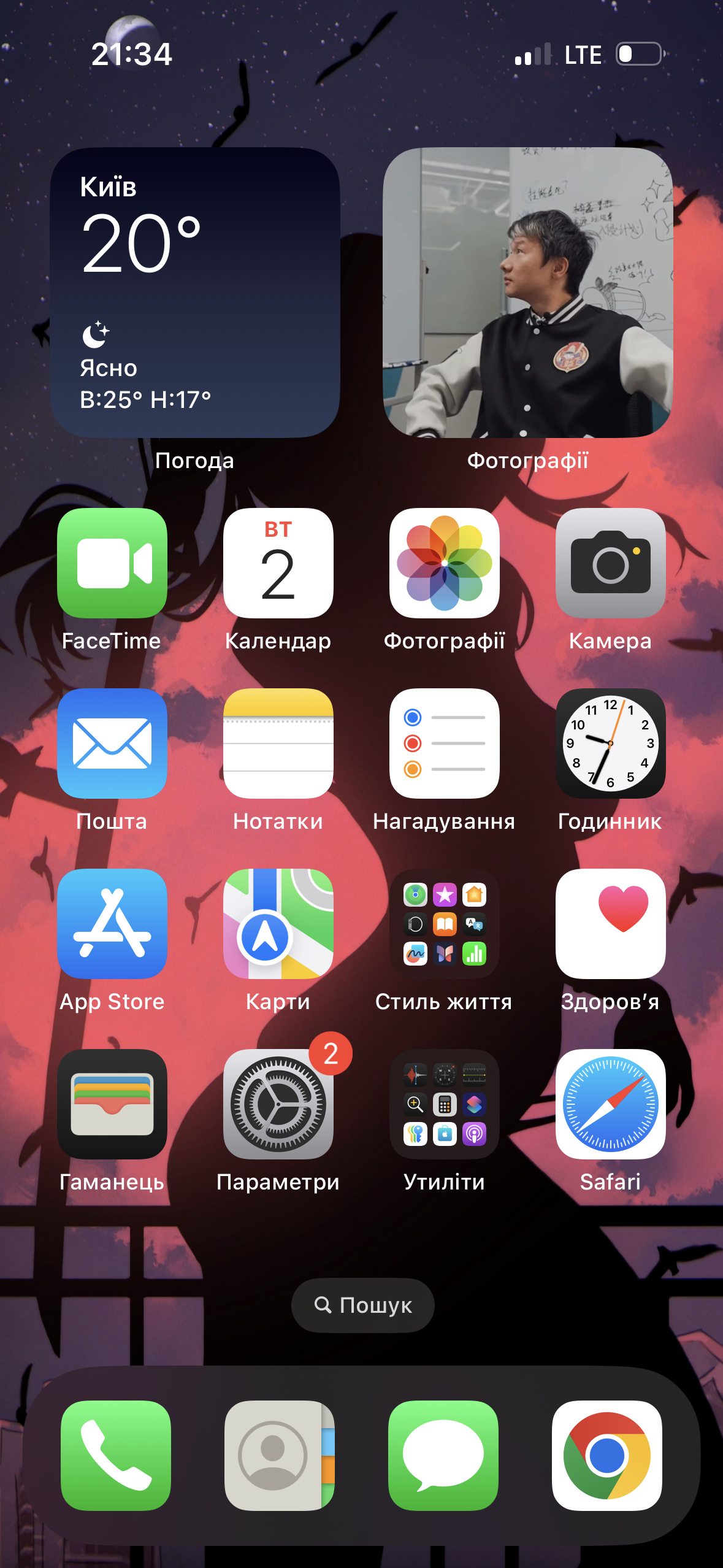Open the Здоров'я health app
This screenshot has height=1568, width=723.
[x=610, y=923]
